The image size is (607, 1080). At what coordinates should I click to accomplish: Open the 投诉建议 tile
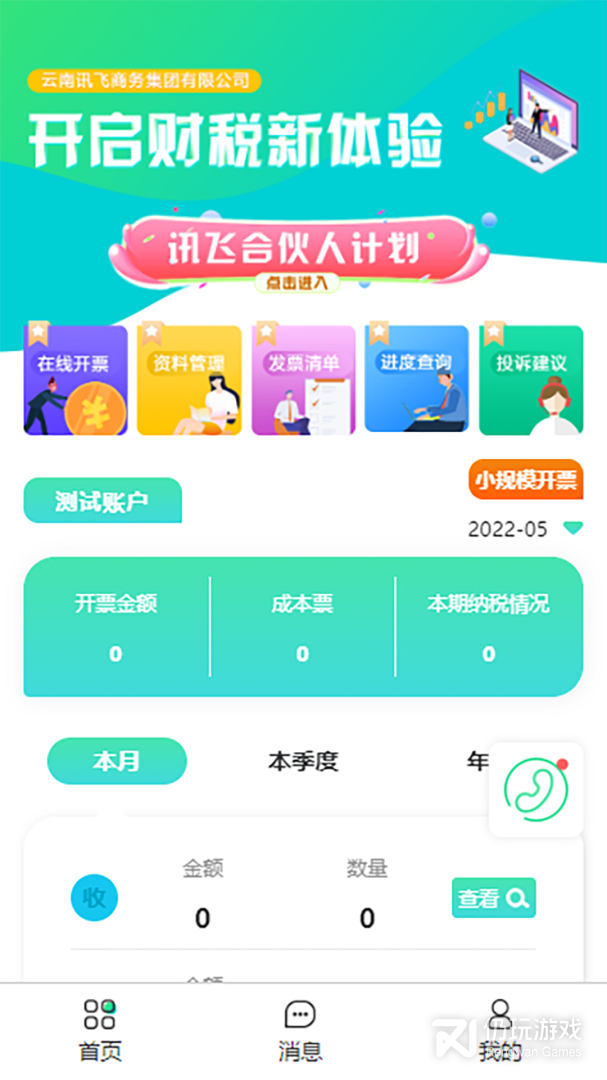tap(531, 380)
